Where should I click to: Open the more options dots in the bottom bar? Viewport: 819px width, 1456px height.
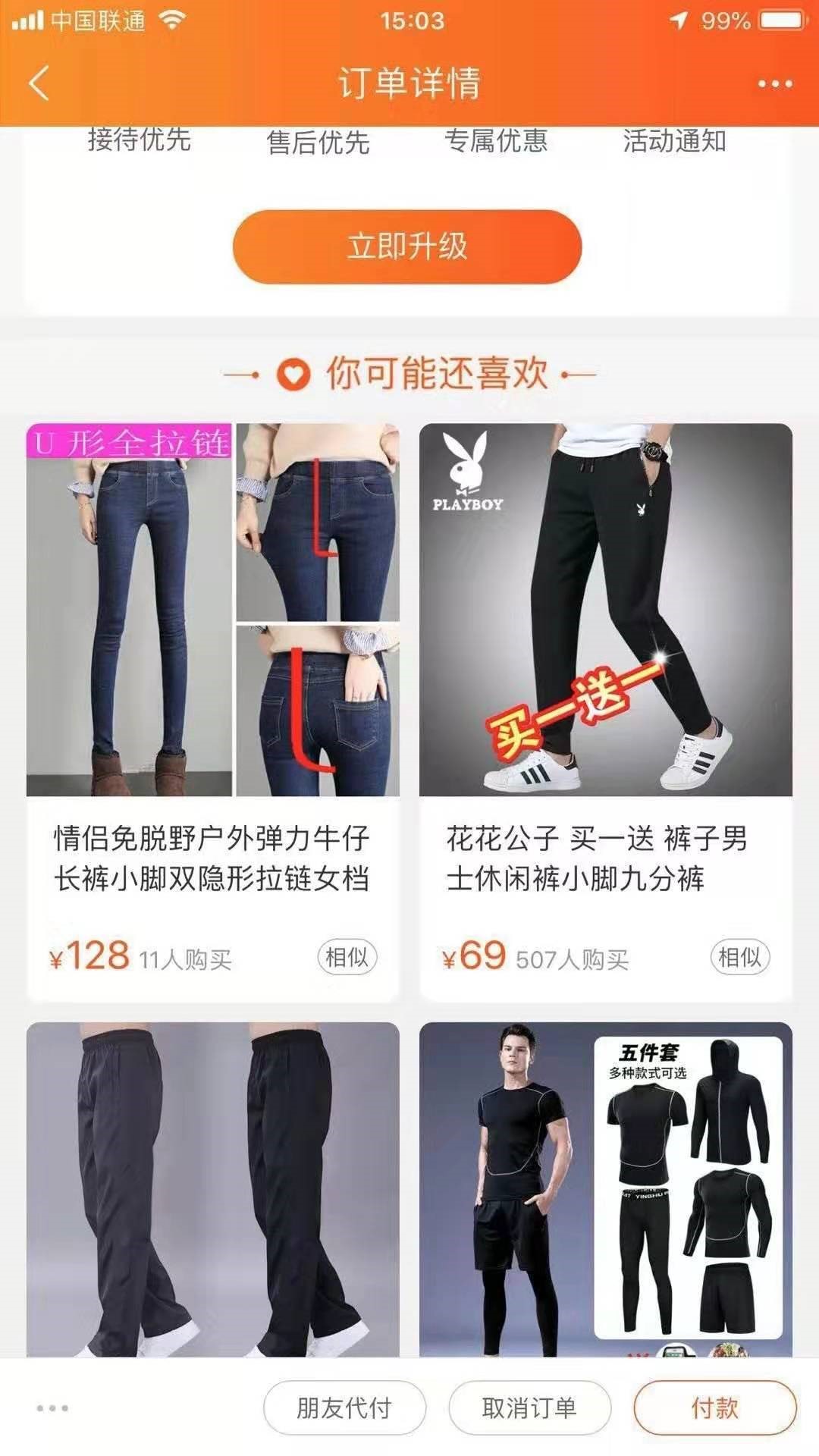[52, 1408]
